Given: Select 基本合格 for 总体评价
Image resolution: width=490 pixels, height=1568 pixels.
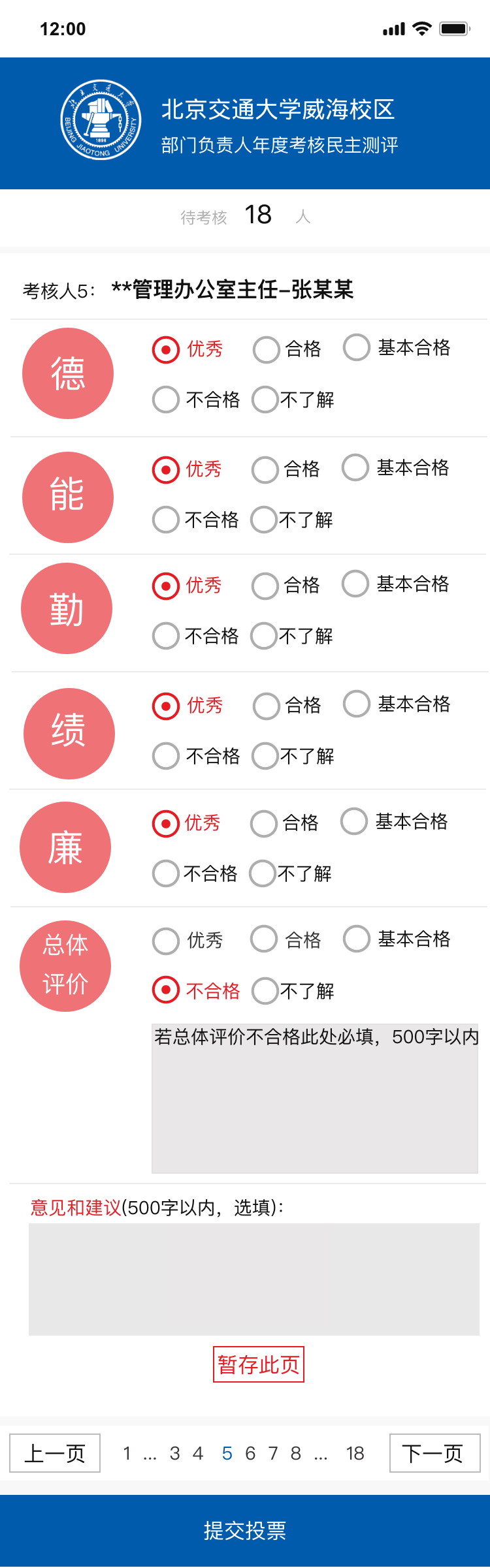Looking at the screenshot, I should [x=357, y=939].
